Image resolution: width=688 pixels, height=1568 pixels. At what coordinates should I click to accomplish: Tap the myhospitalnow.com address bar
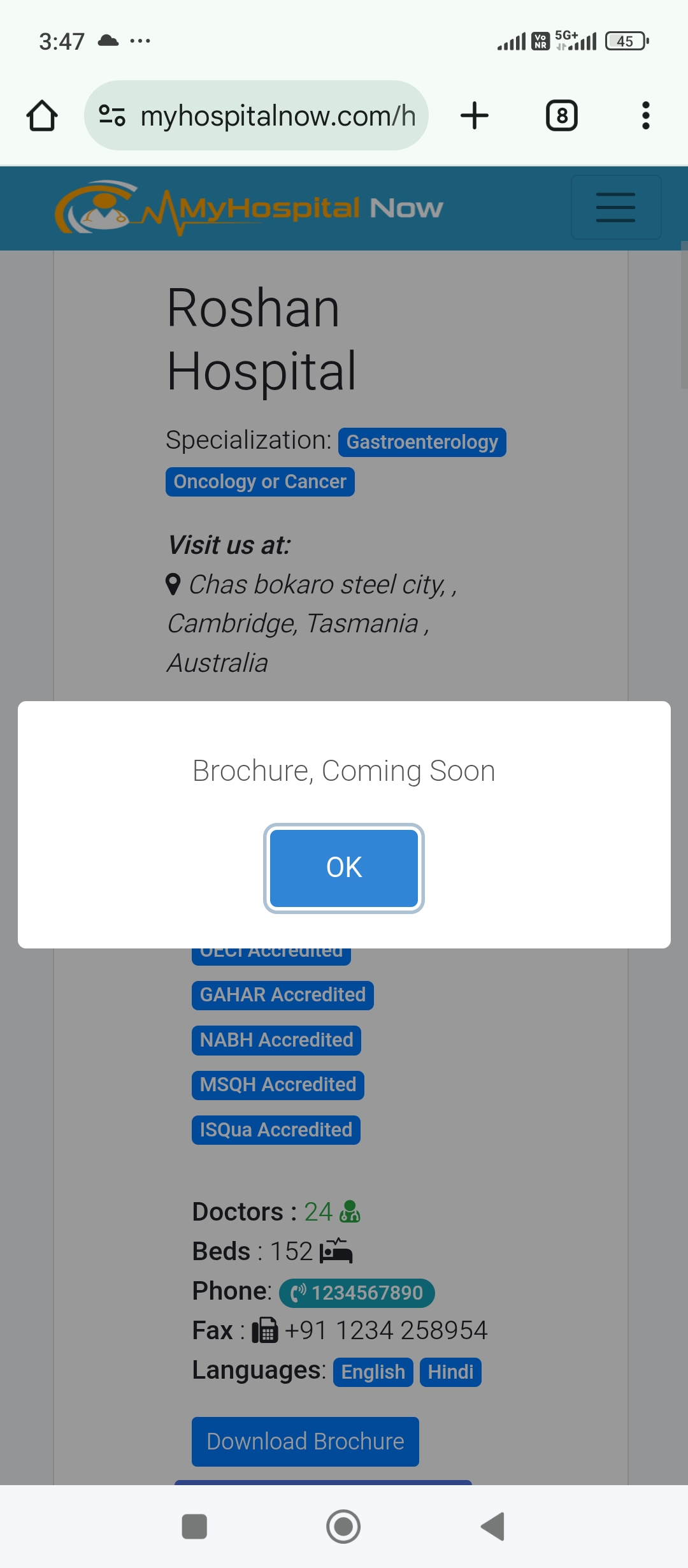coord(256,115)
